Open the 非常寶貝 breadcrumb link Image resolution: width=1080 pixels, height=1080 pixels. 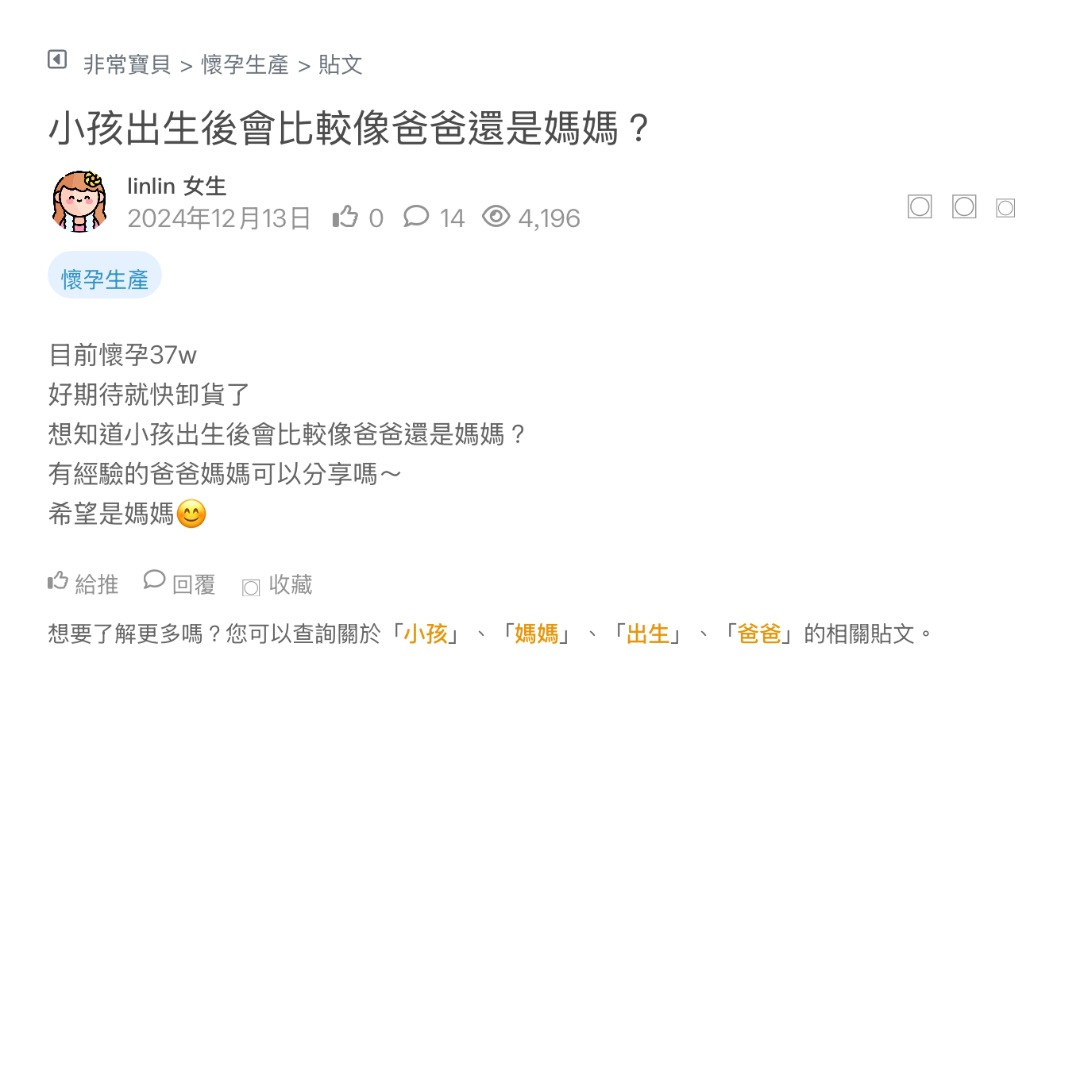pyautogui.click(x=126, y=65)
